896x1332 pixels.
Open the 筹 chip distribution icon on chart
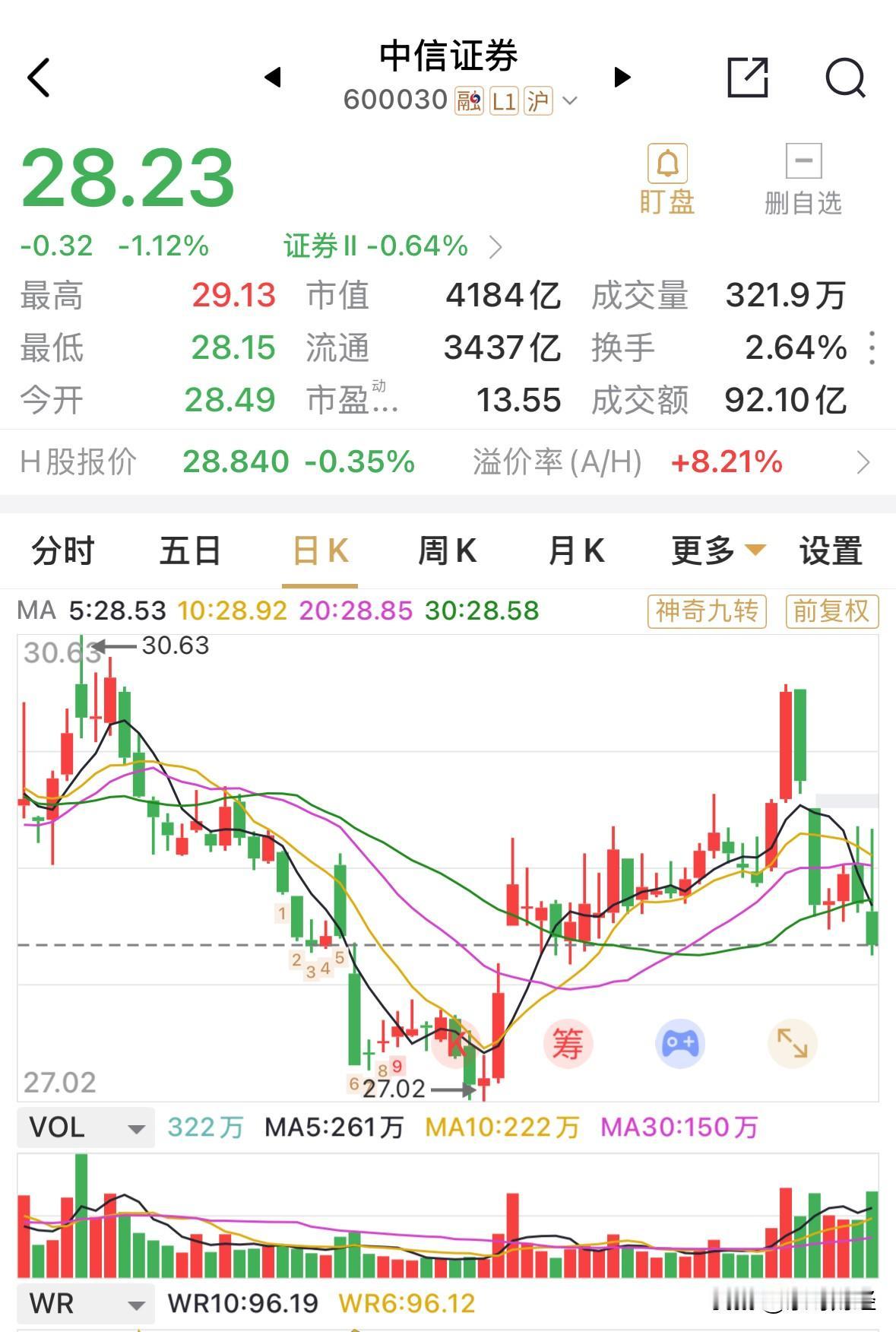click(x=568, y=1044)
